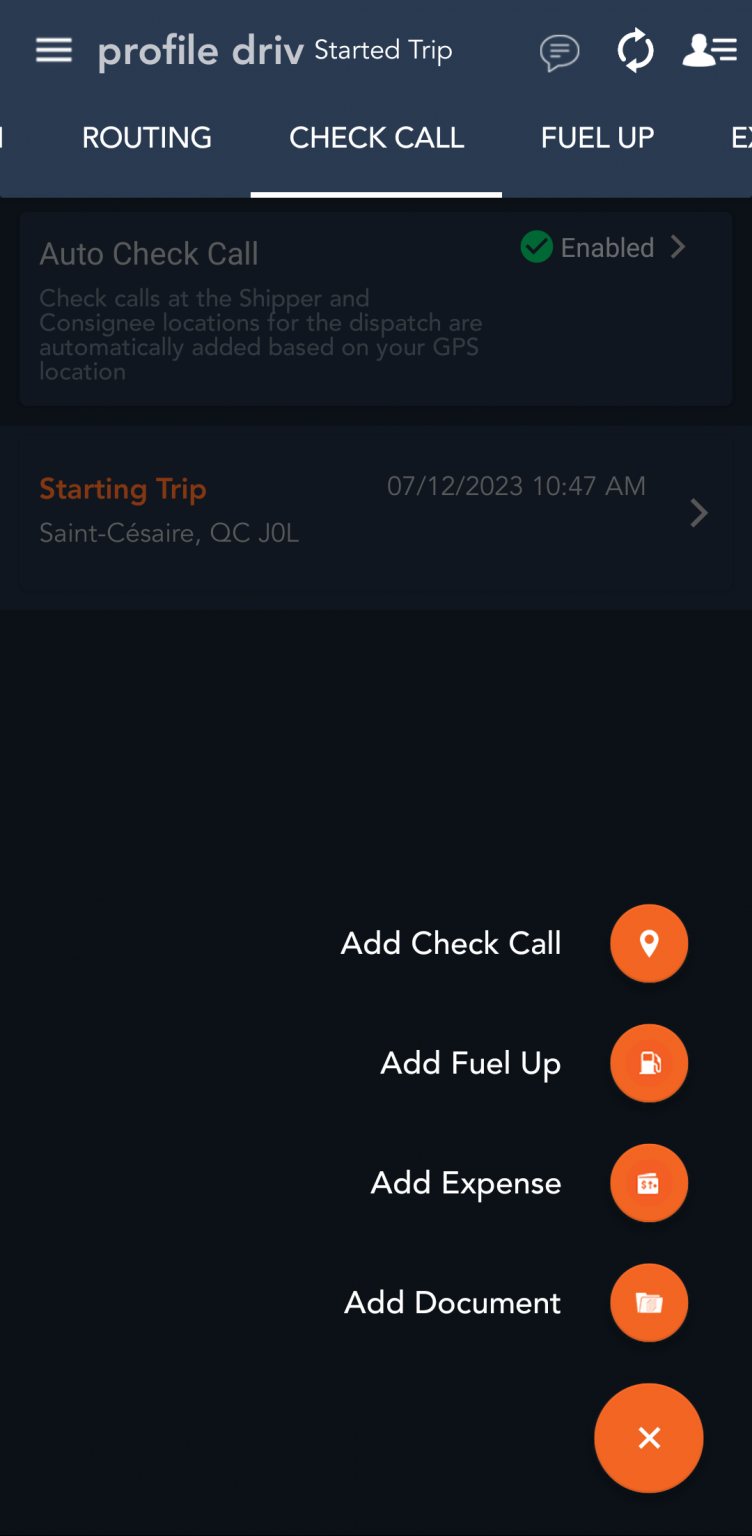Open the messages chat icon
752x1536 pixels.
tap(559, 52)
